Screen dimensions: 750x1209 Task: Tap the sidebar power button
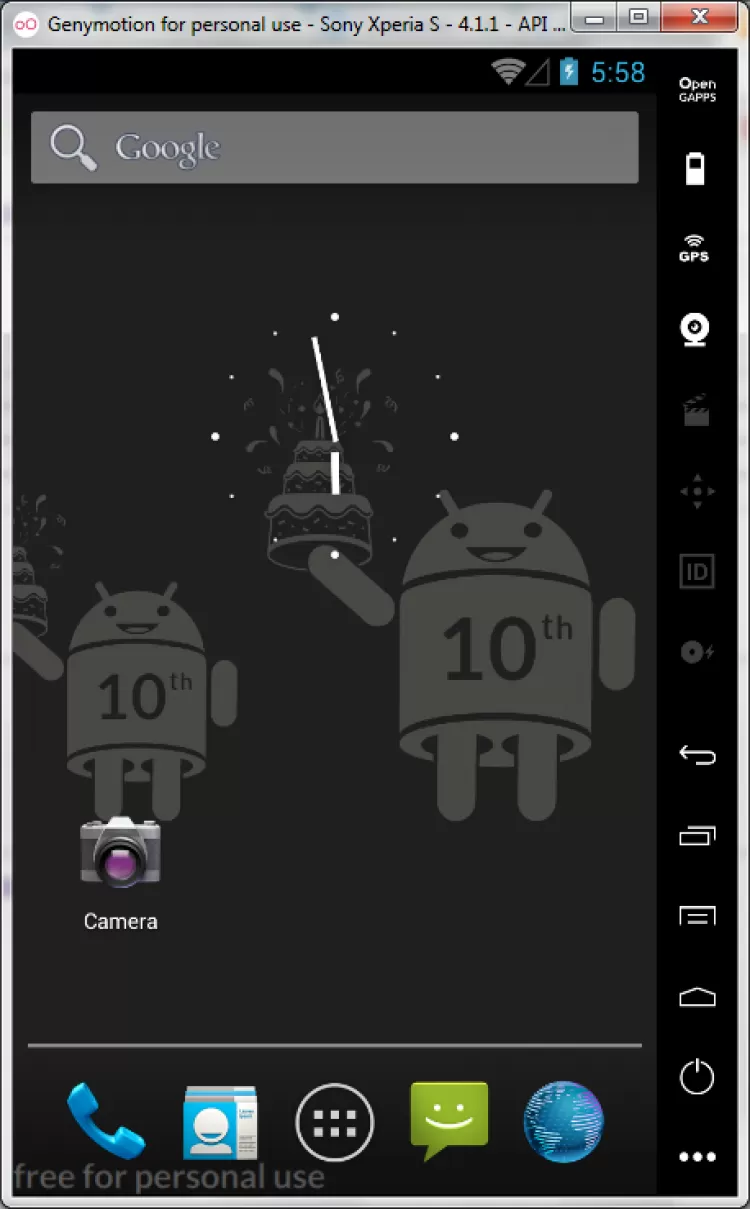696,1077
